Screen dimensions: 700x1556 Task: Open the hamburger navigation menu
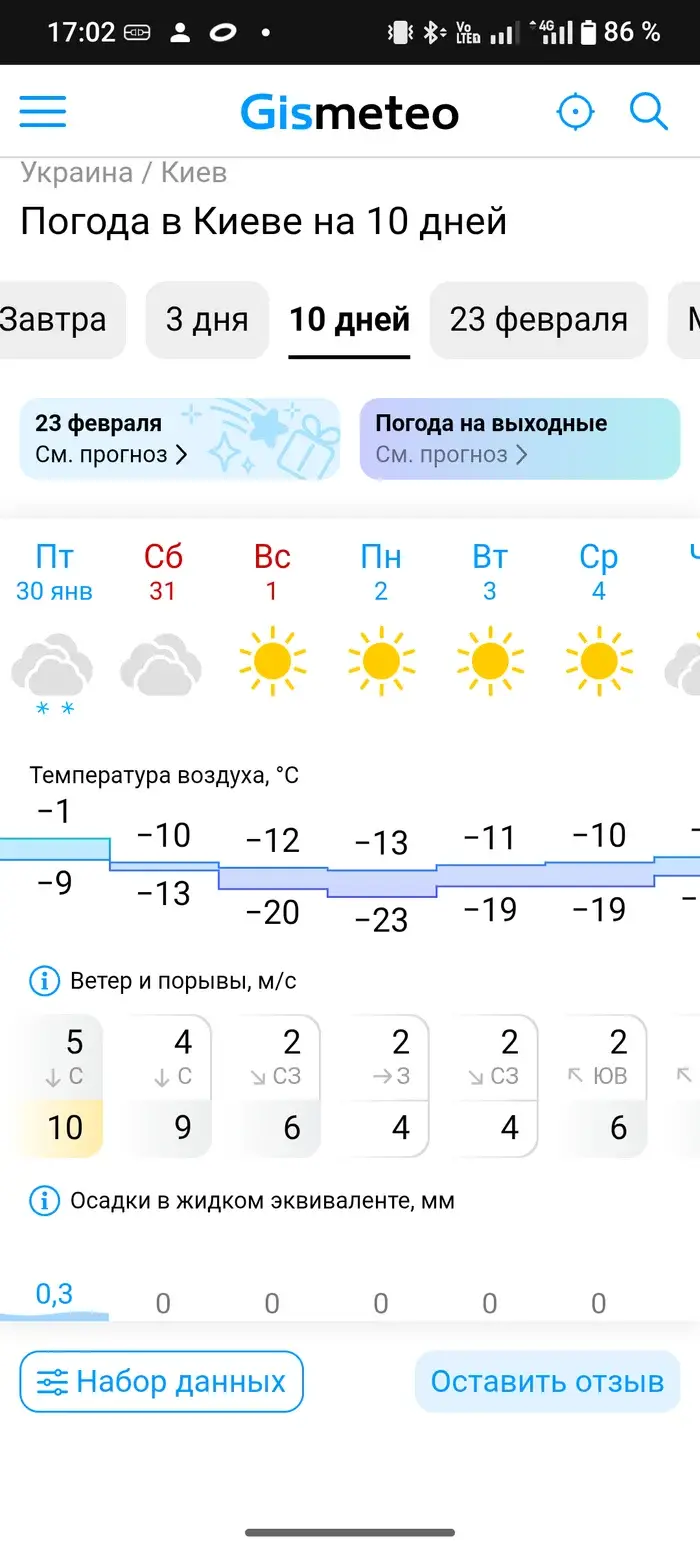pos(43,112)
